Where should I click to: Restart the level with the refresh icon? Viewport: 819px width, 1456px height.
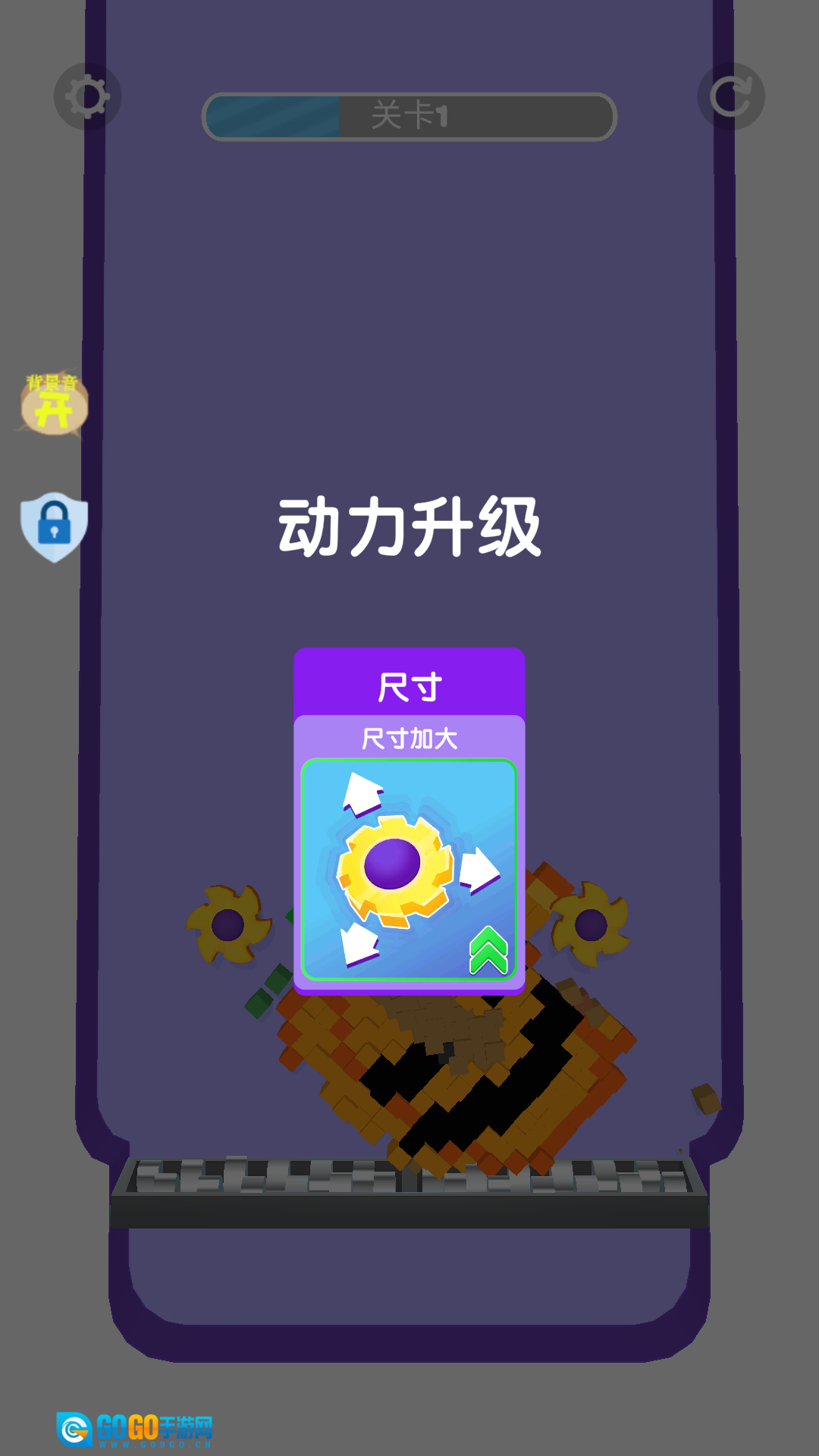tap(730, 97)
